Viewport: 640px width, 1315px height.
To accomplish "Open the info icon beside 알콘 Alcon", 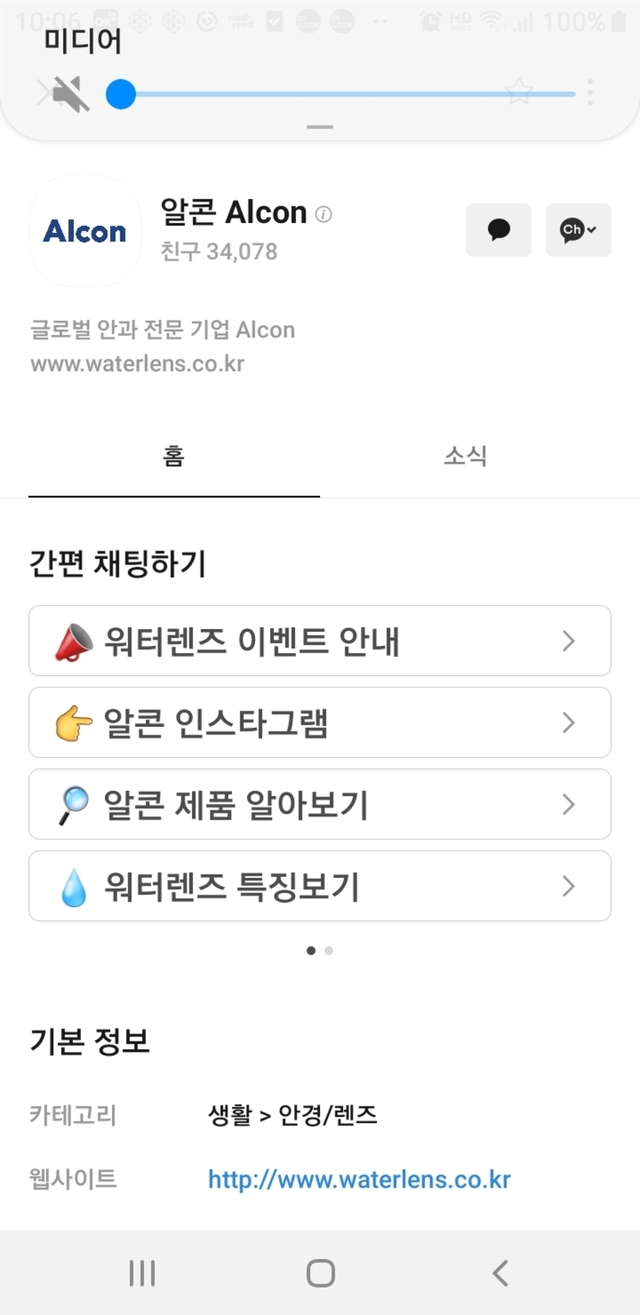I will pyautogui.click(x=323, y=214).
